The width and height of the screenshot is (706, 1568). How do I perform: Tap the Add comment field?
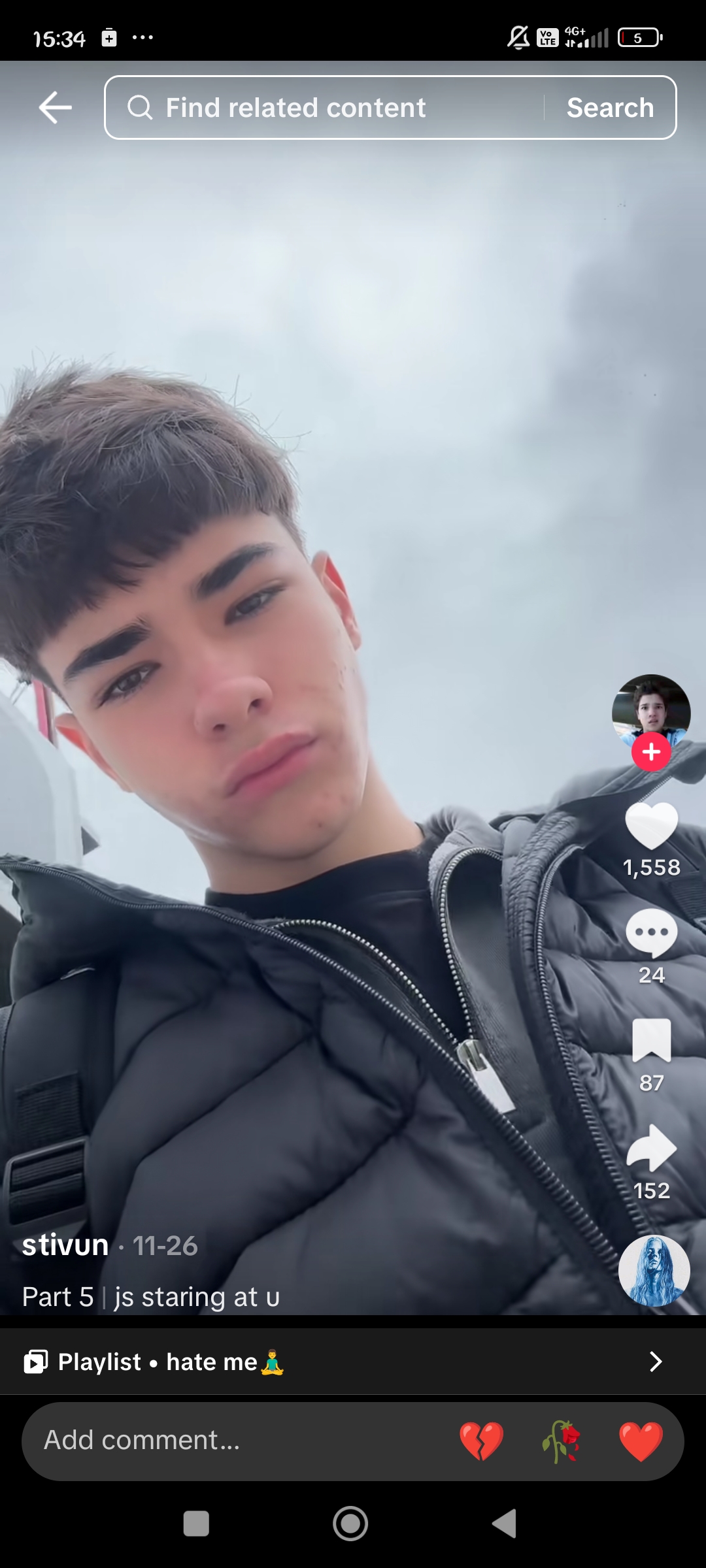[x=229, y=1441]
